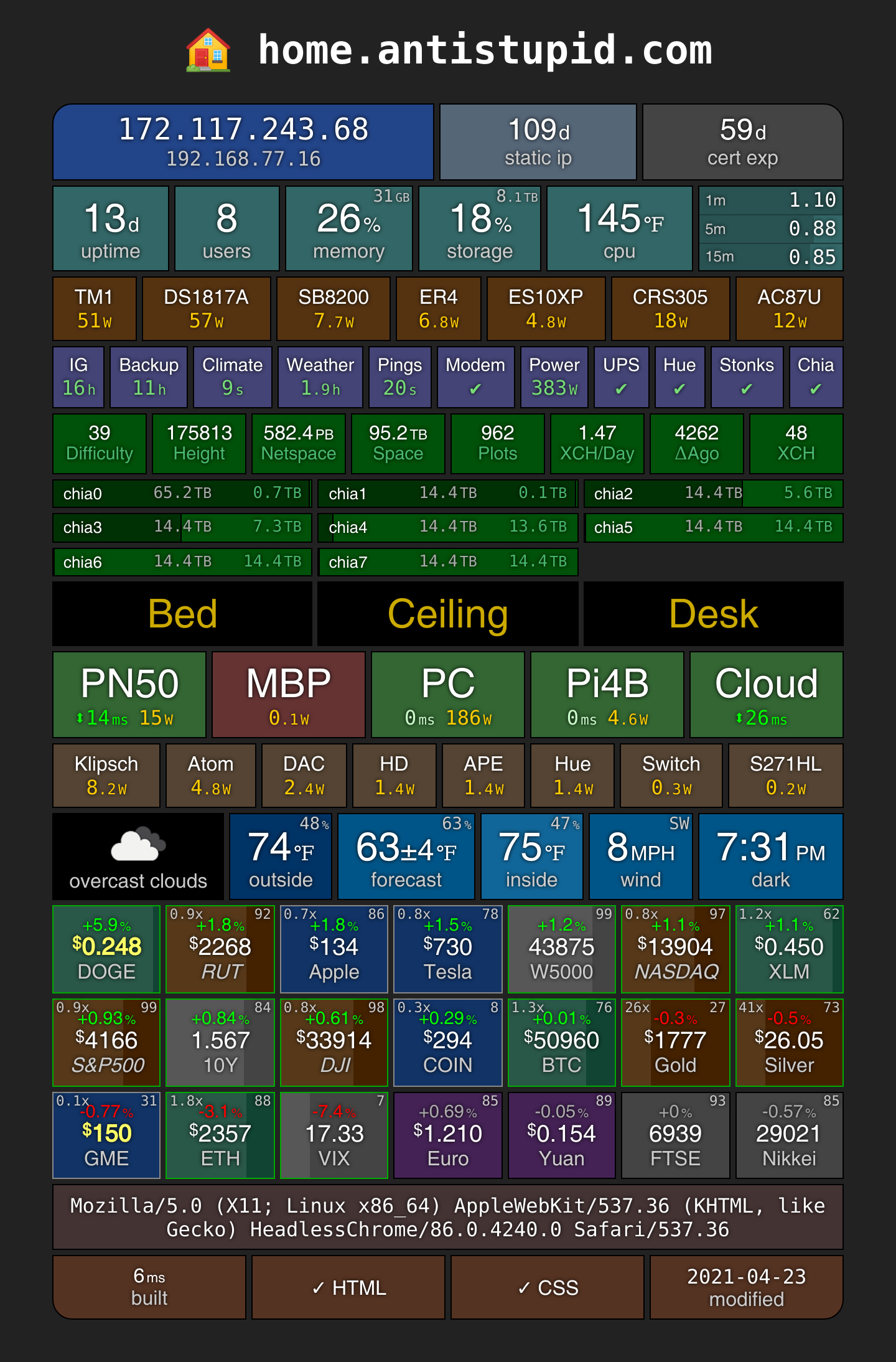Open the Pi4B tile
The height and width of the screenshot is (1362, 896).
(x=607, y=695)
